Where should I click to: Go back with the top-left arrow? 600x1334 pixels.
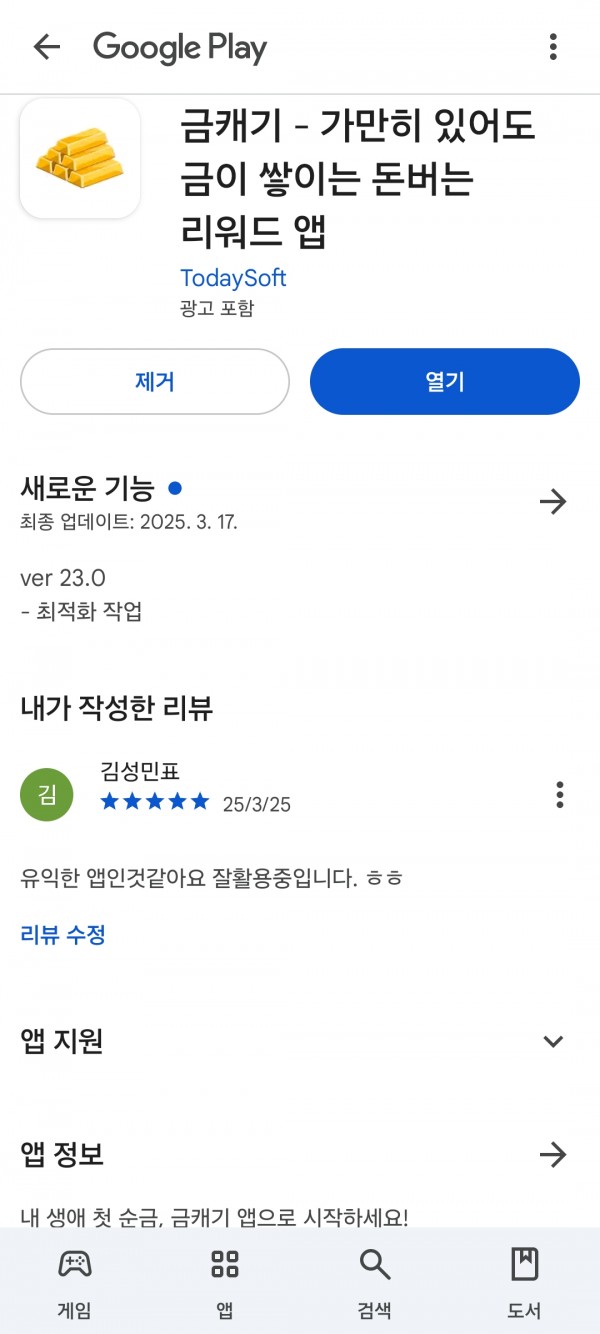pos(46,46)
